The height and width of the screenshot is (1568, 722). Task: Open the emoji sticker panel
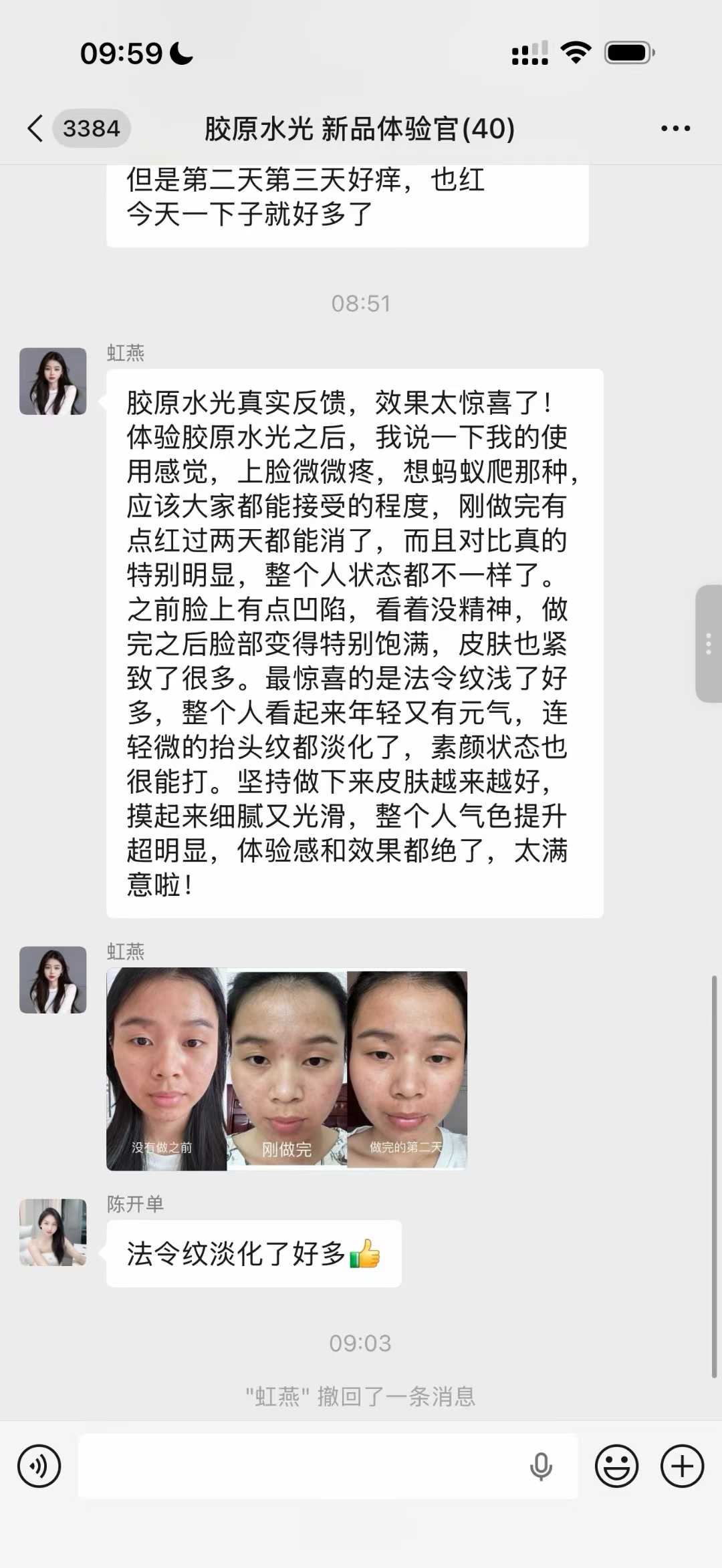click(x=616, y=1466)
